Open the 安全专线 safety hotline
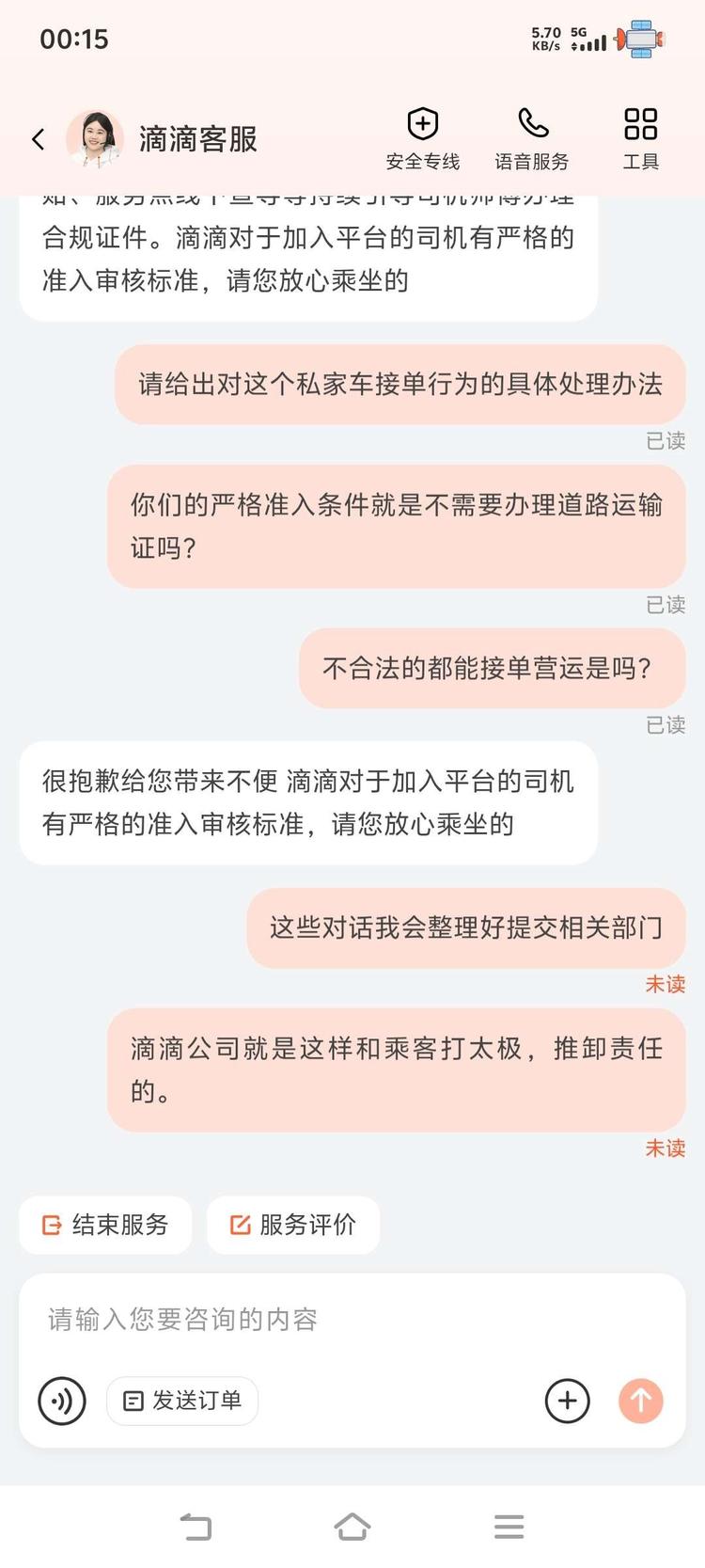 click(x=423, y=138)
